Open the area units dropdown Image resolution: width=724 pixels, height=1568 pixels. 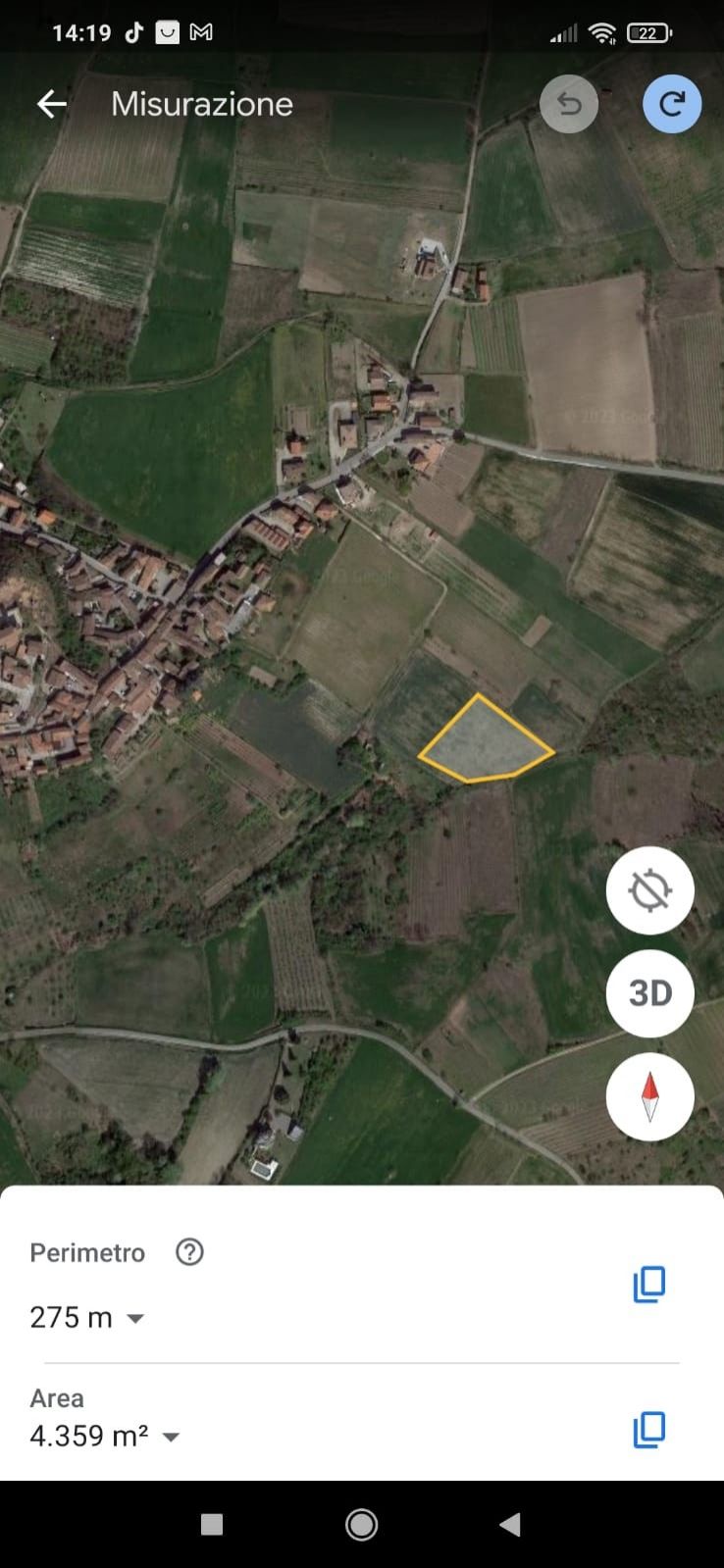tap(171, 1437)
